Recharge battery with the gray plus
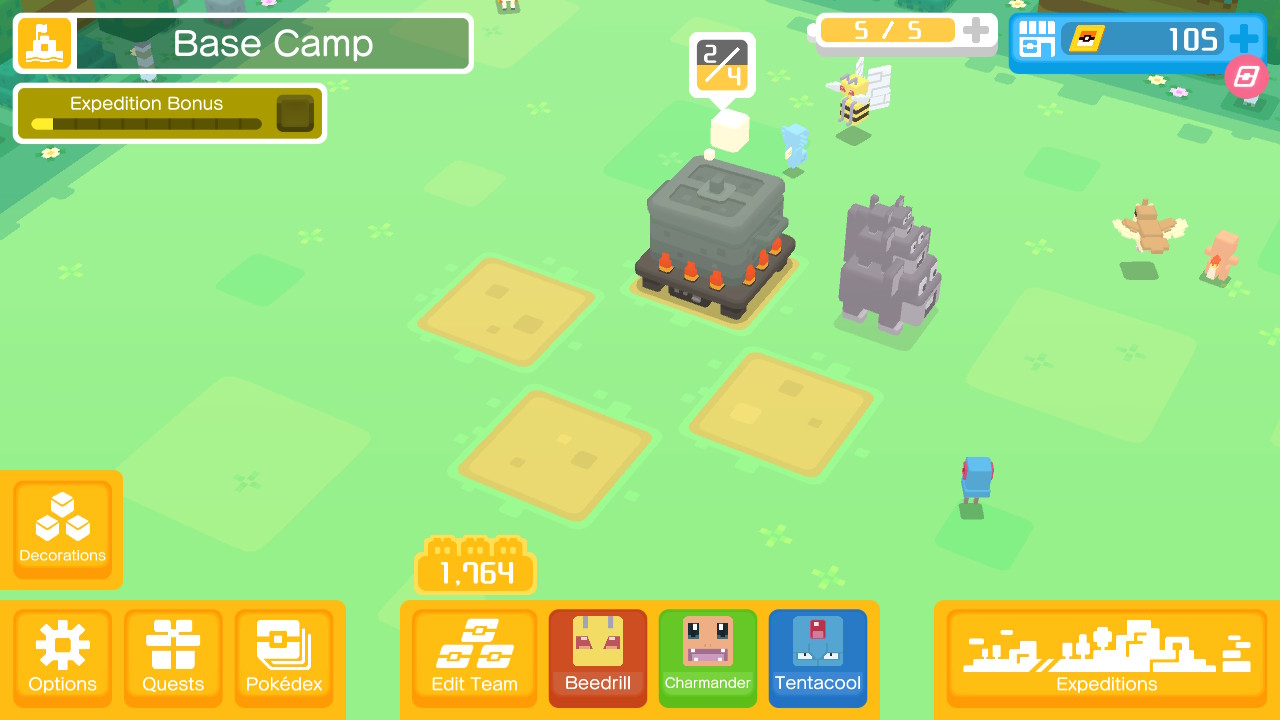 [x=977, y=31]
